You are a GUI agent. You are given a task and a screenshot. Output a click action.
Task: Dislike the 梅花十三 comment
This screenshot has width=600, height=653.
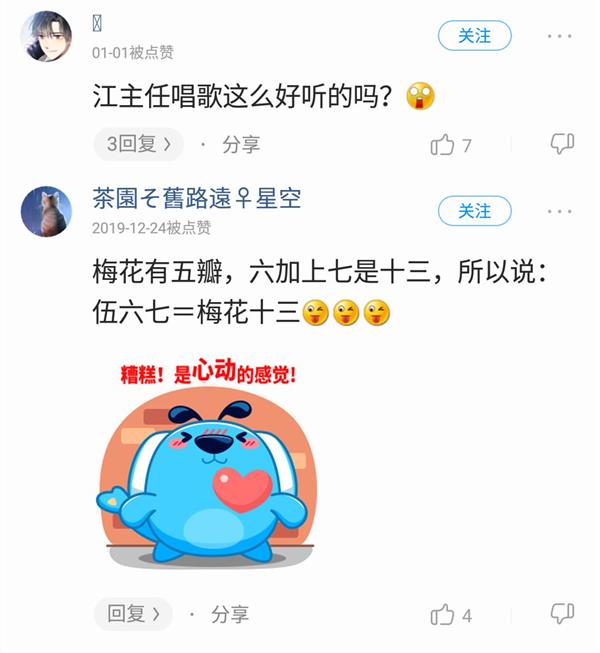(x=562, y=614)
